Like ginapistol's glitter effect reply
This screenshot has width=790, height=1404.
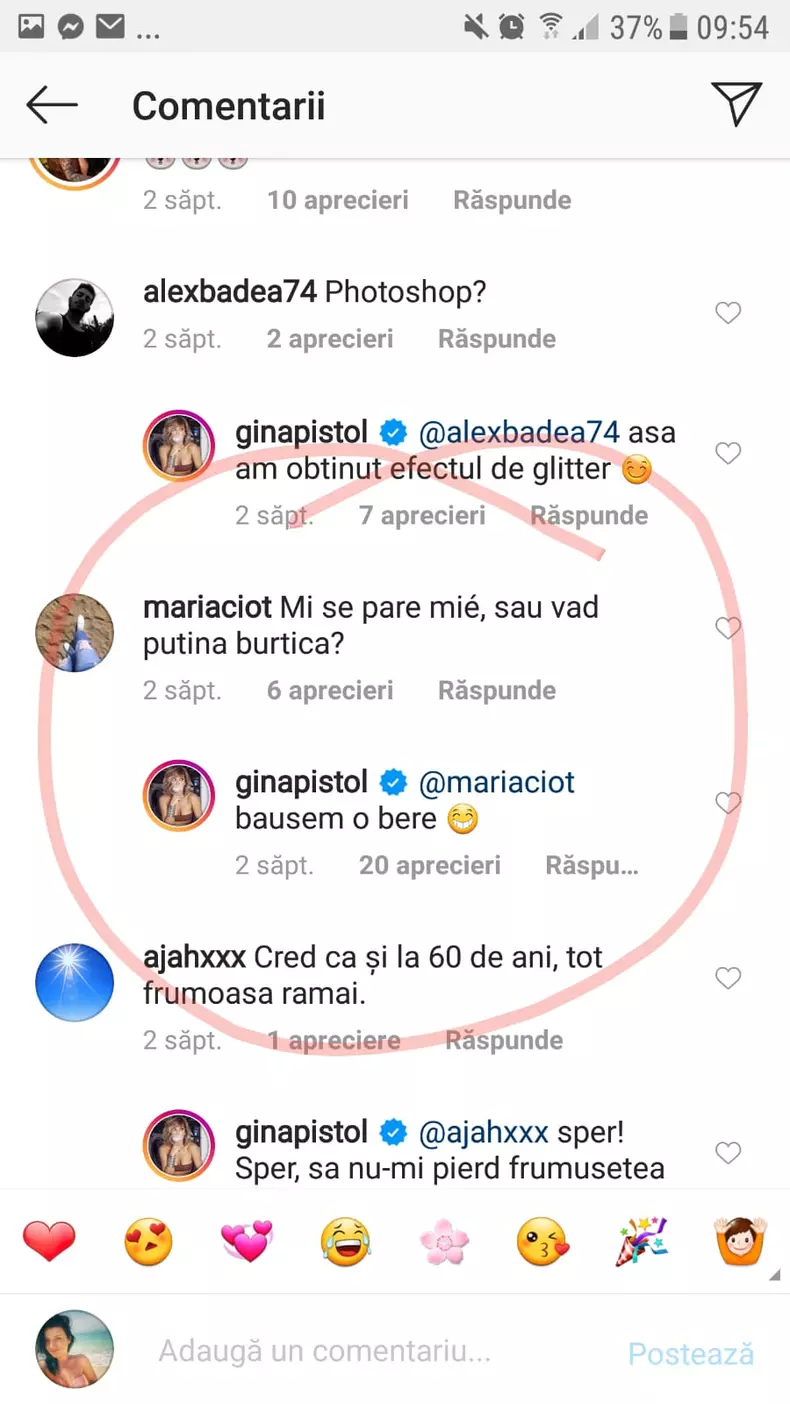[728, 453]
